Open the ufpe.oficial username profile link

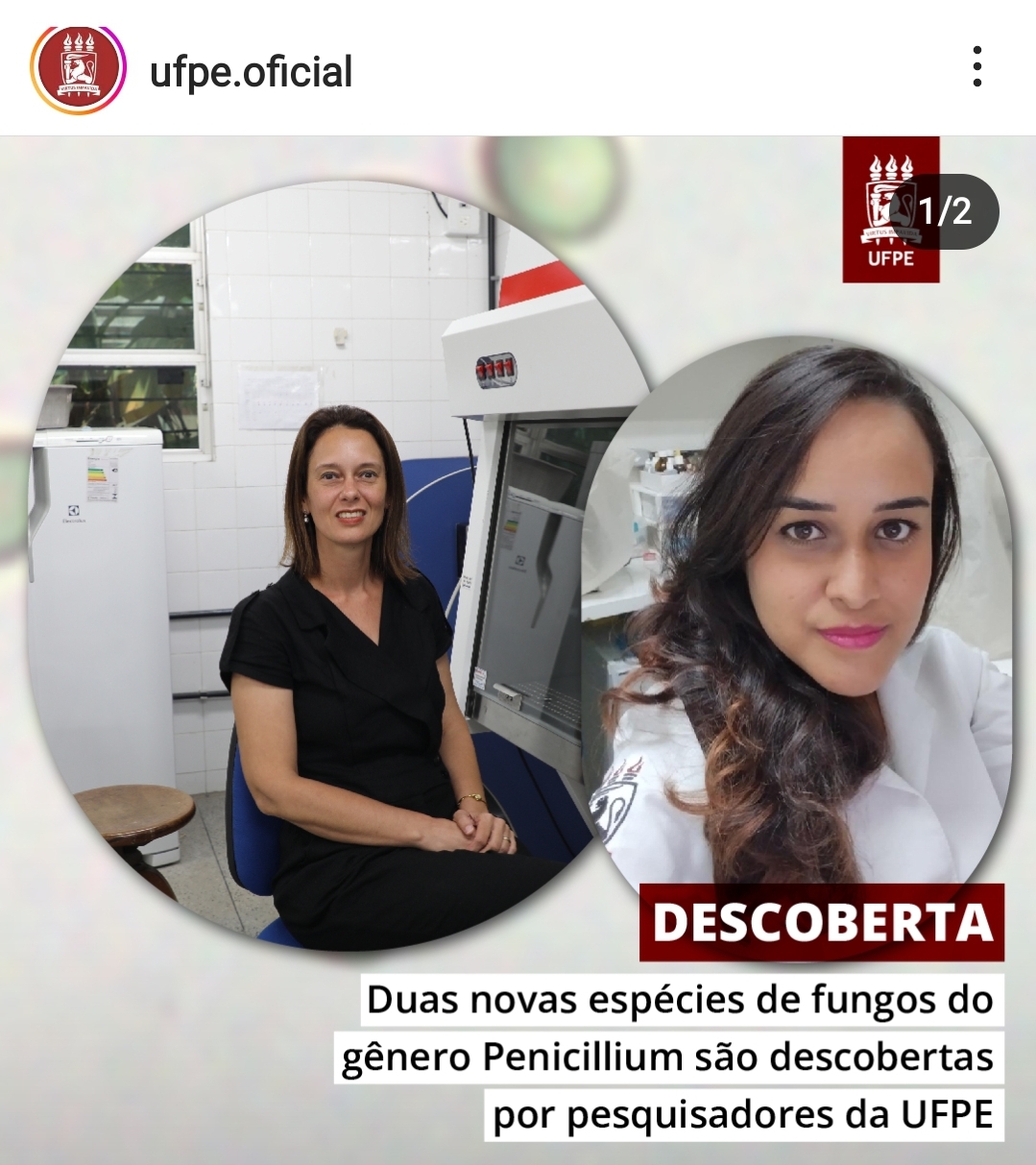251,72
